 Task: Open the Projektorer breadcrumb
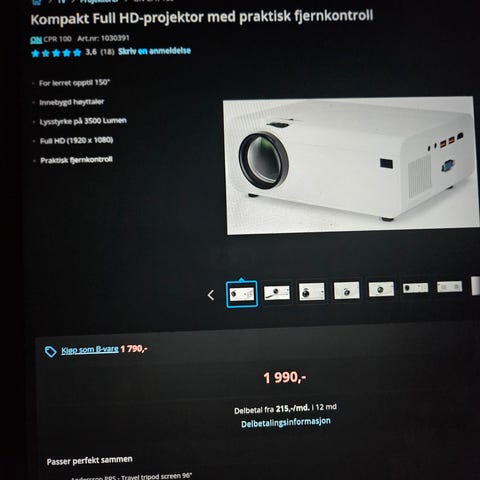[99, 1]
